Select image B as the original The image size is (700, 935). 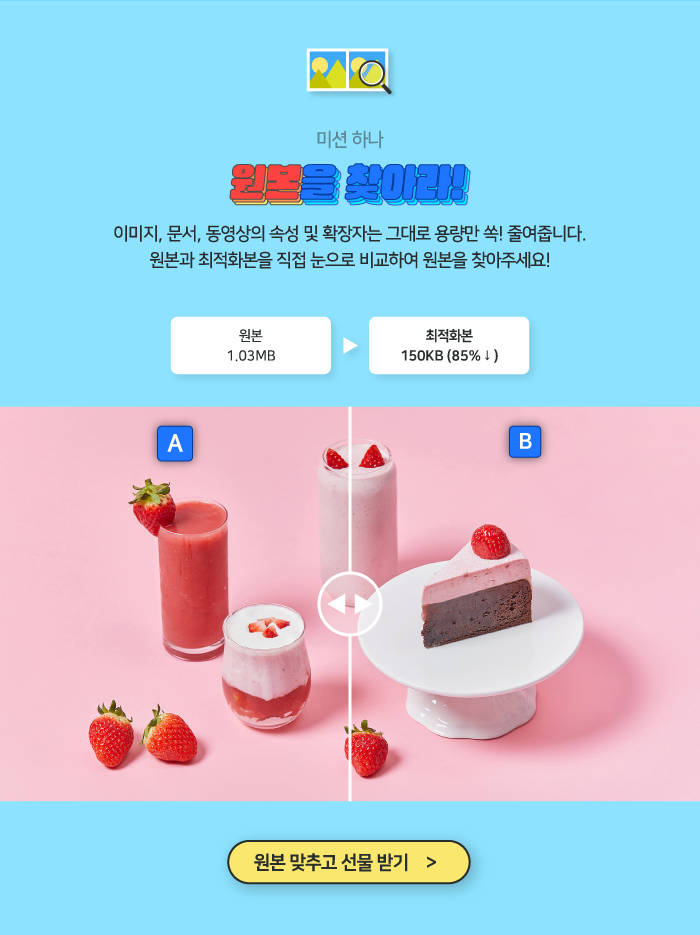click(524, 441)
